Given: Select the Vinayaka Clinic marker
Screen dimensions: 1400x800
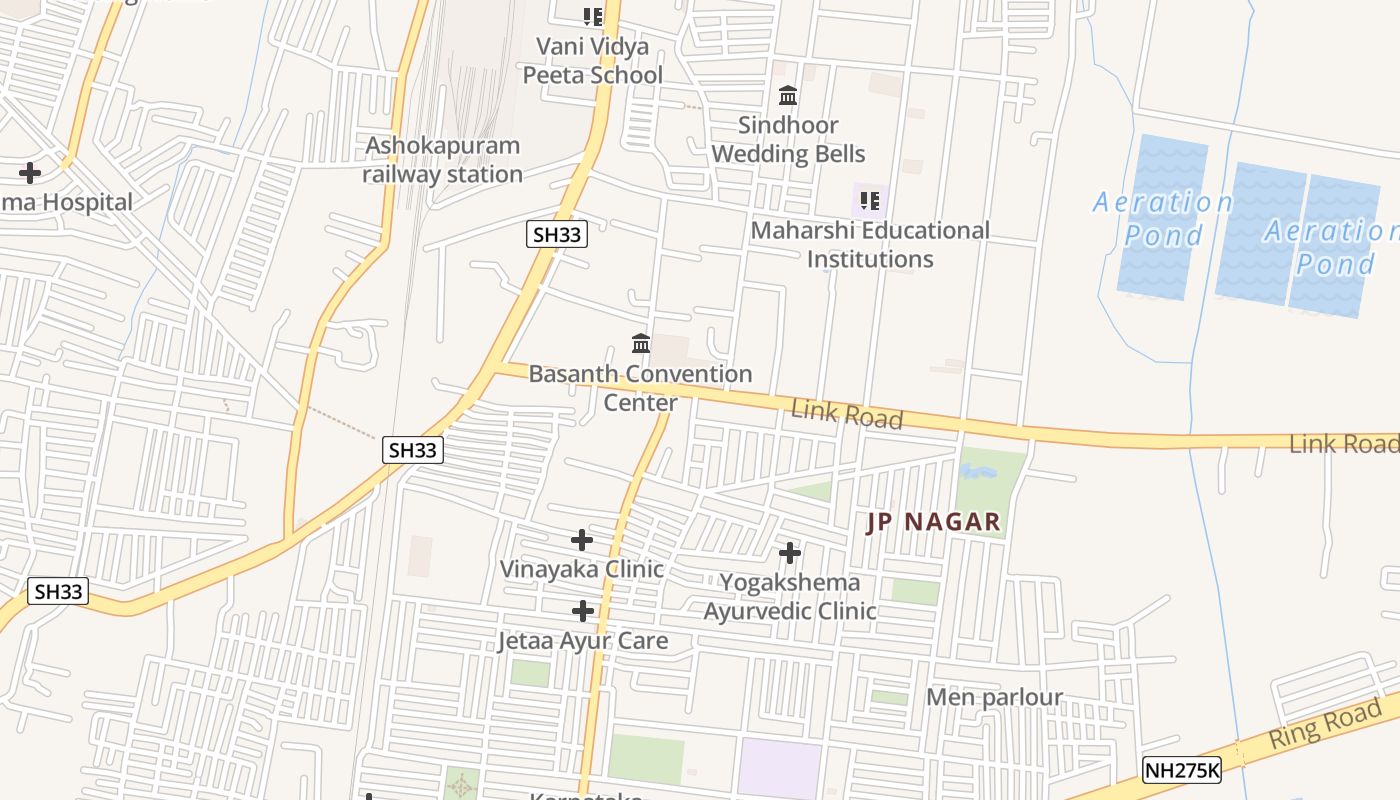Looking at the screenshot, I should click(582, 541).
